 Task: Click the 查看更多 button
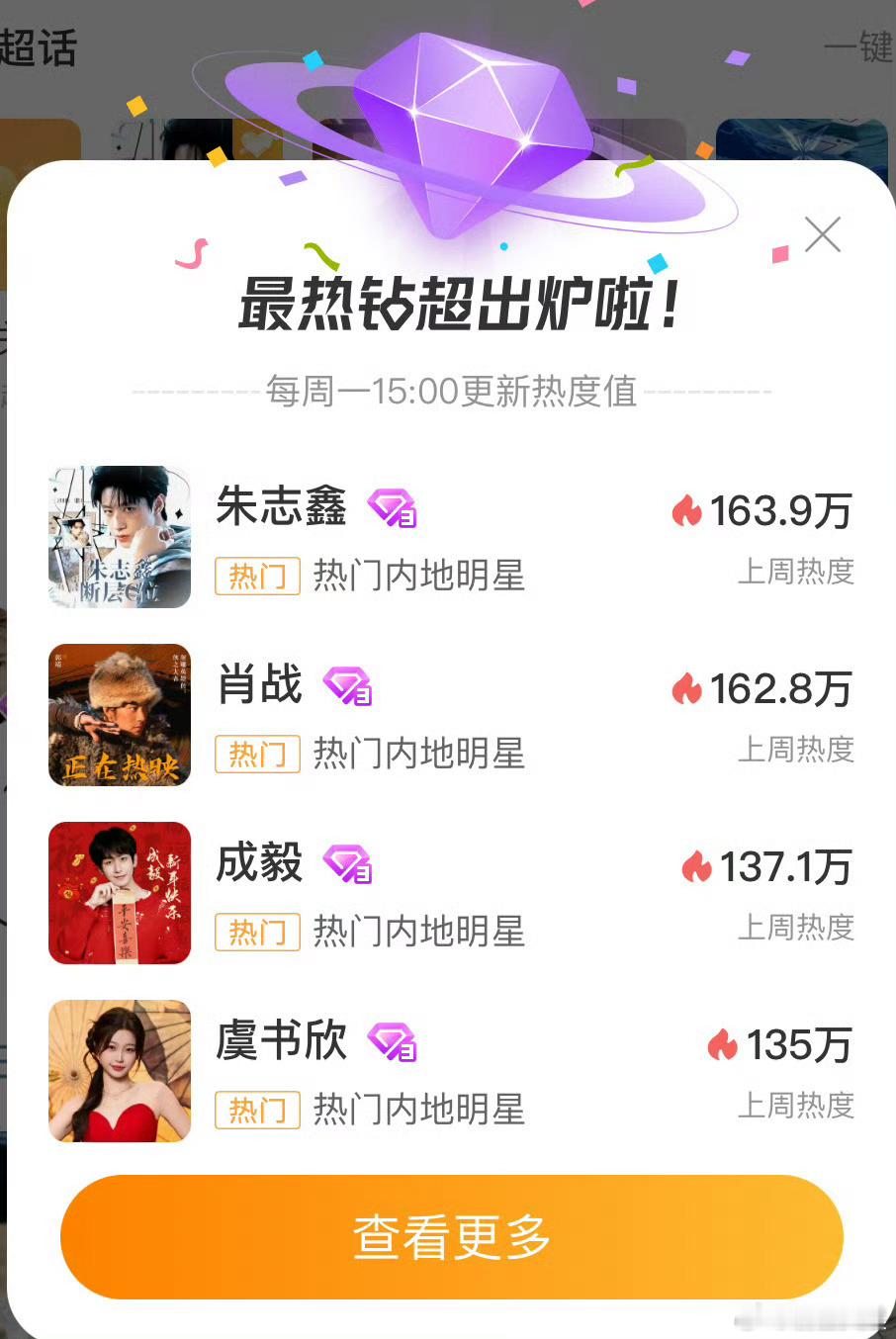coord(452,1235)
